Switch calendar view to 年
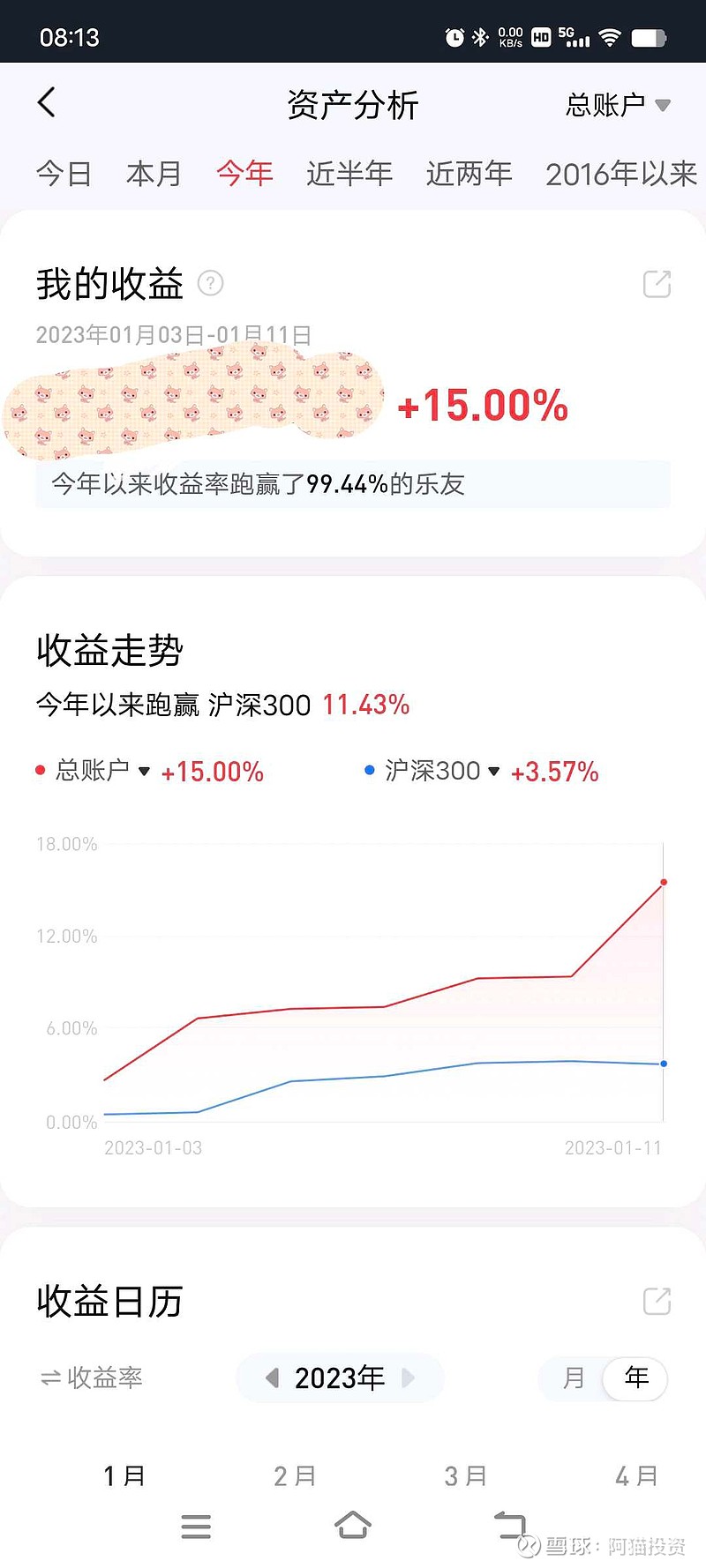 point(636,1378)
